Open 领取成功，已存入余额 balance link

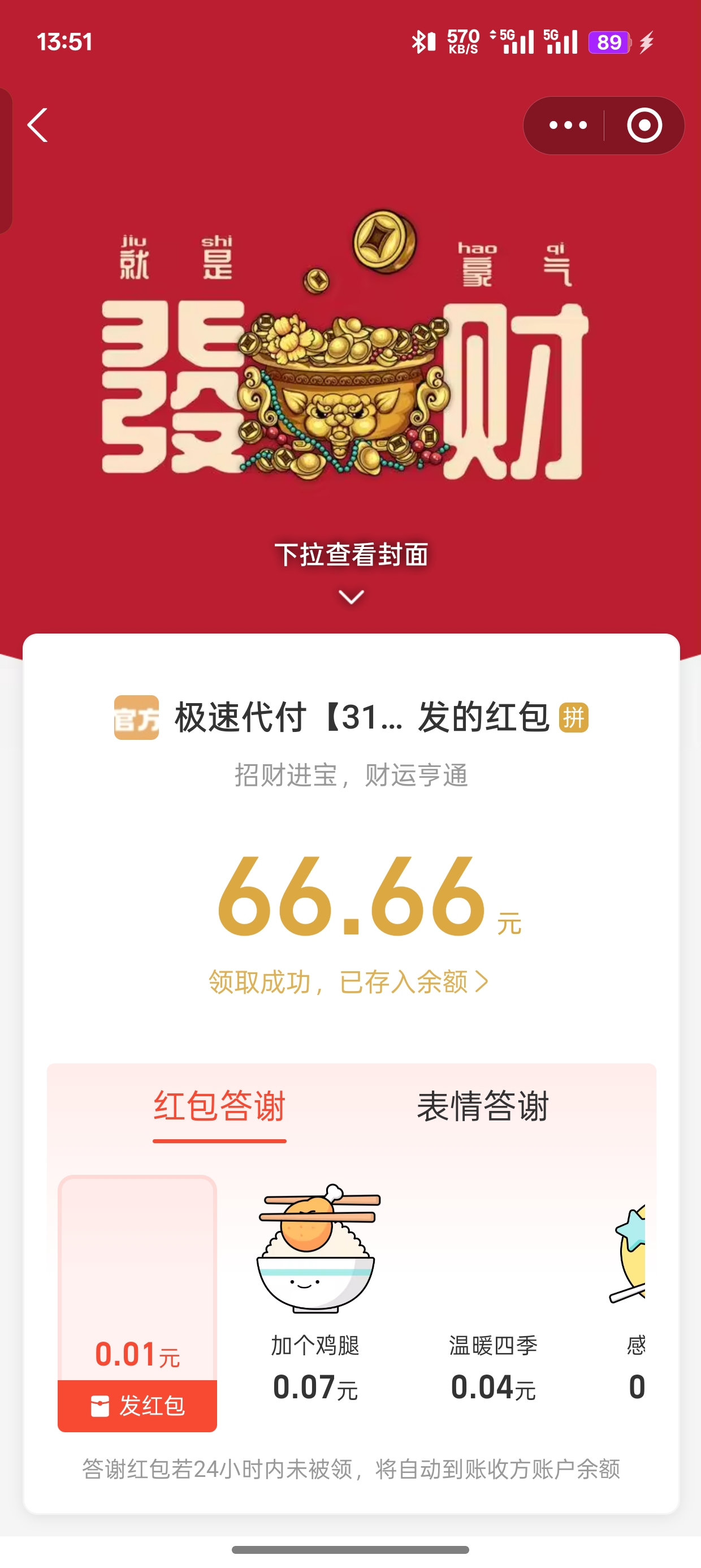click(349, 982)
